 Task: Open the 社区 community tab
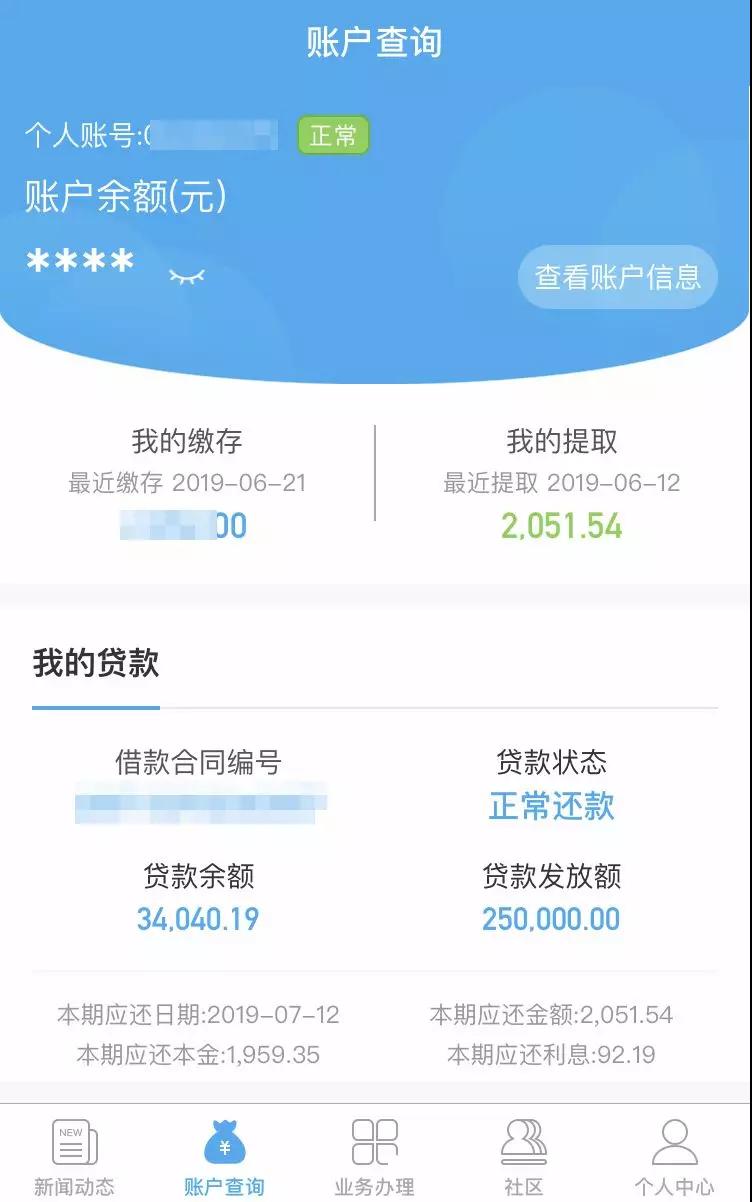(524, 1157)
